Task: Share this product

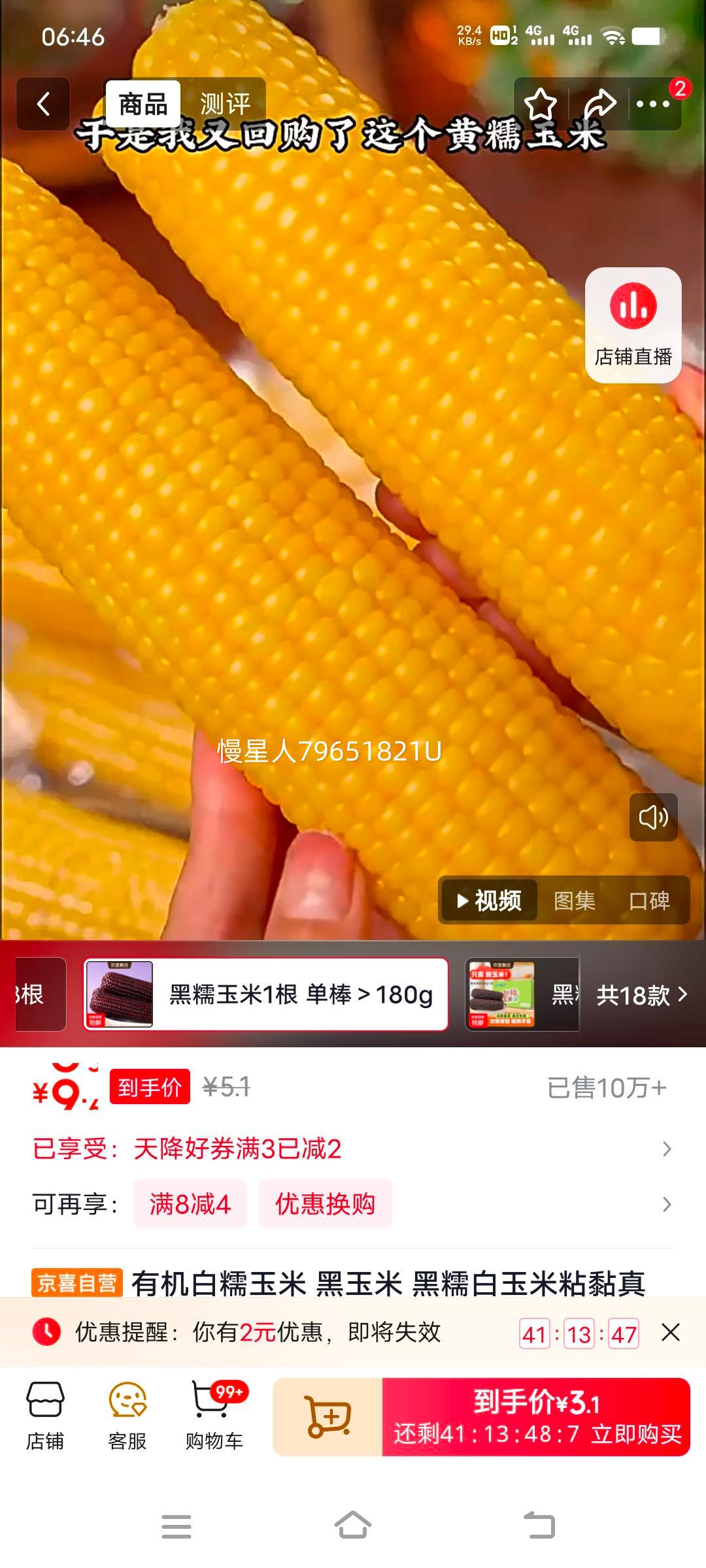Action: point(599,104)
